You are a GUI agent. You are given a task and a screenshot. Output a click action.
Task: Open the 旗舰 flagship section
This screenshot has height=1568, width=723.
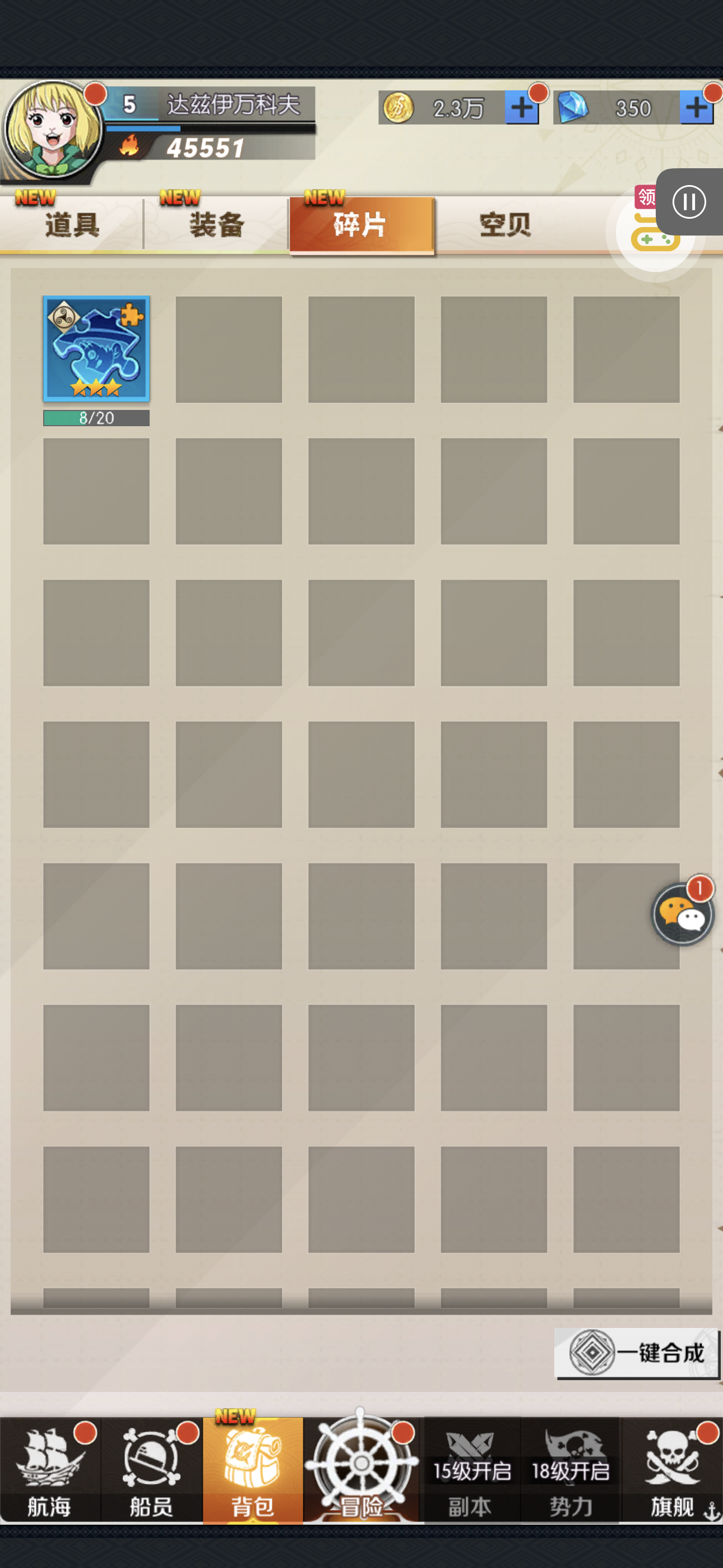tap(672, 1470)
